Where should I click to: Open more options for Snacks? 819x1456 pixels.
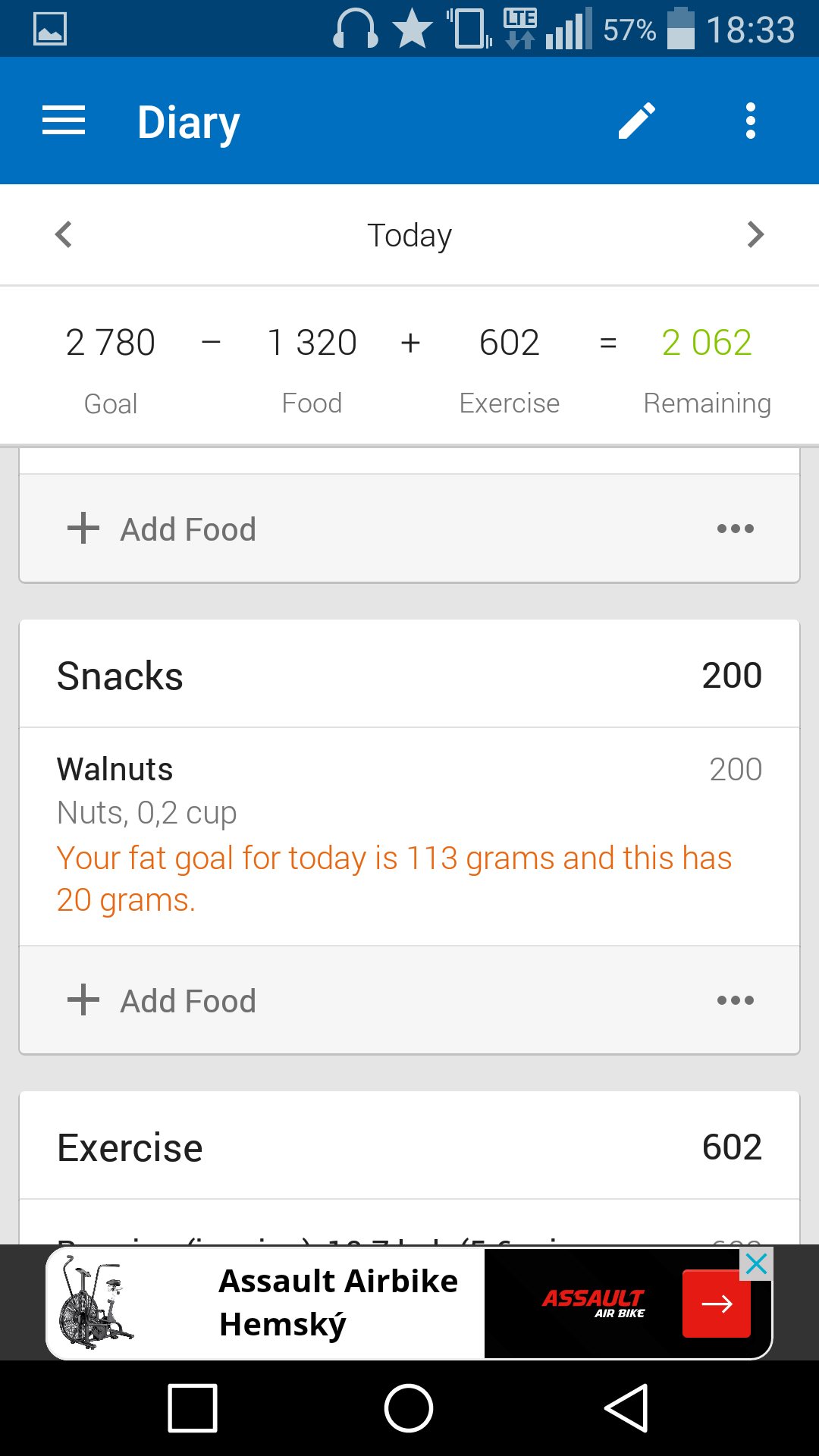click(x=736, y=1000)
